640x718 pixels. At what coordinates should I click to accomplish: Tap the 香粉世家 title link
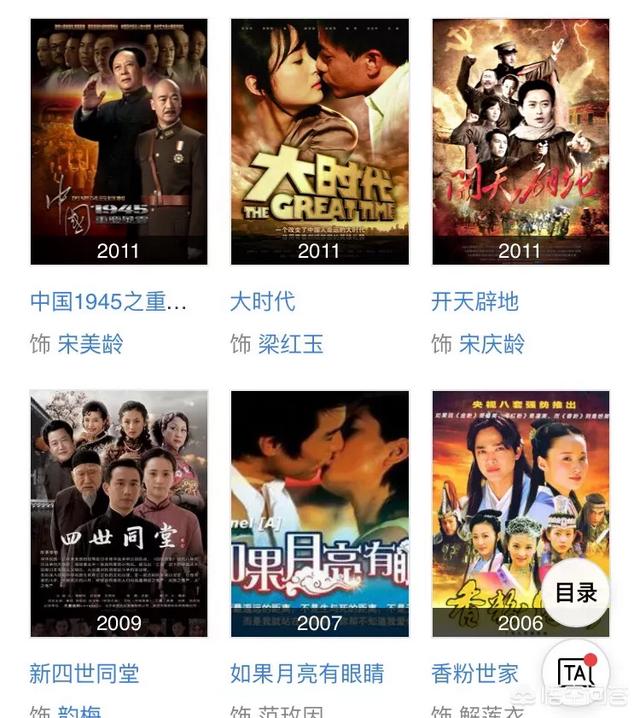pos(475,673)
